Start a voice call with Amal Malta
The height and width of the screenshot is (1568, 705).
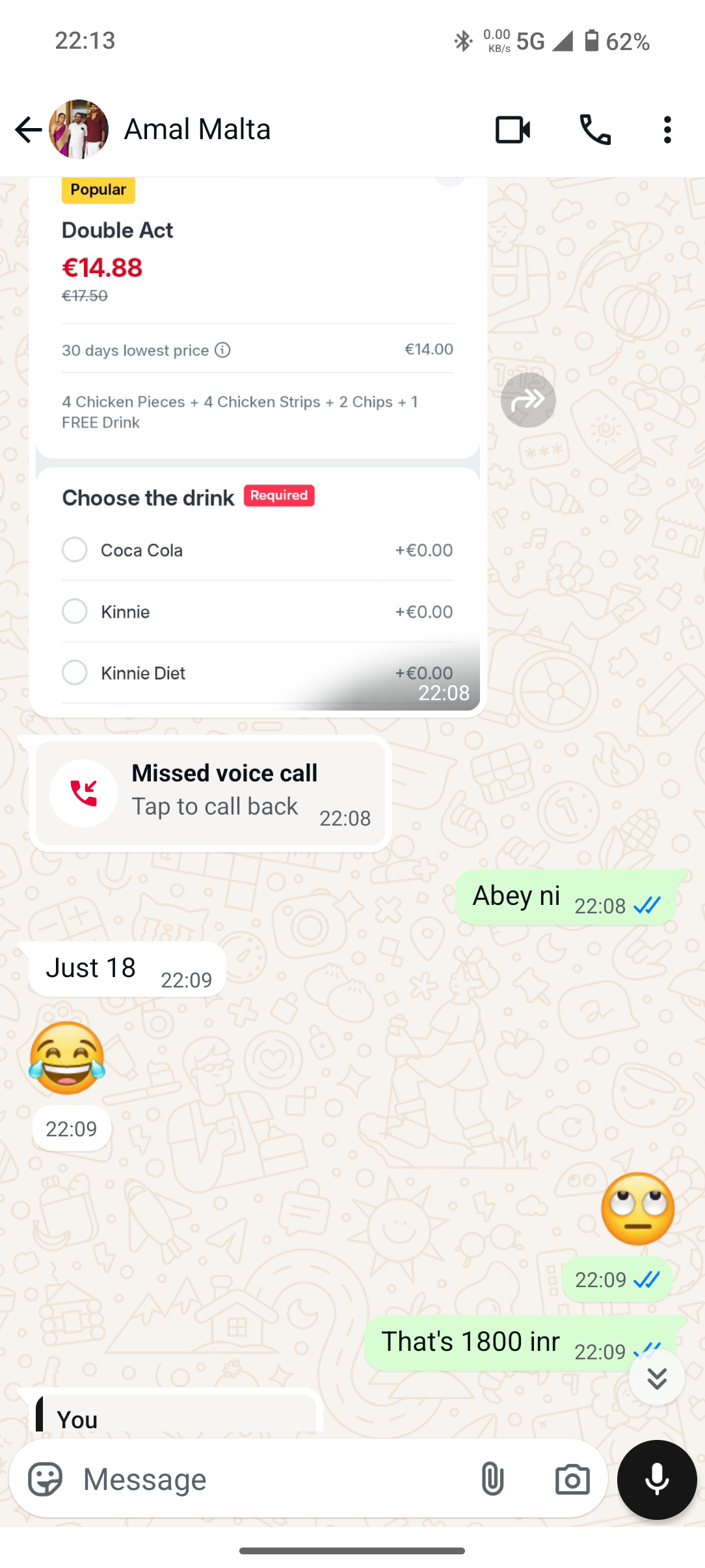click(594, 129)
